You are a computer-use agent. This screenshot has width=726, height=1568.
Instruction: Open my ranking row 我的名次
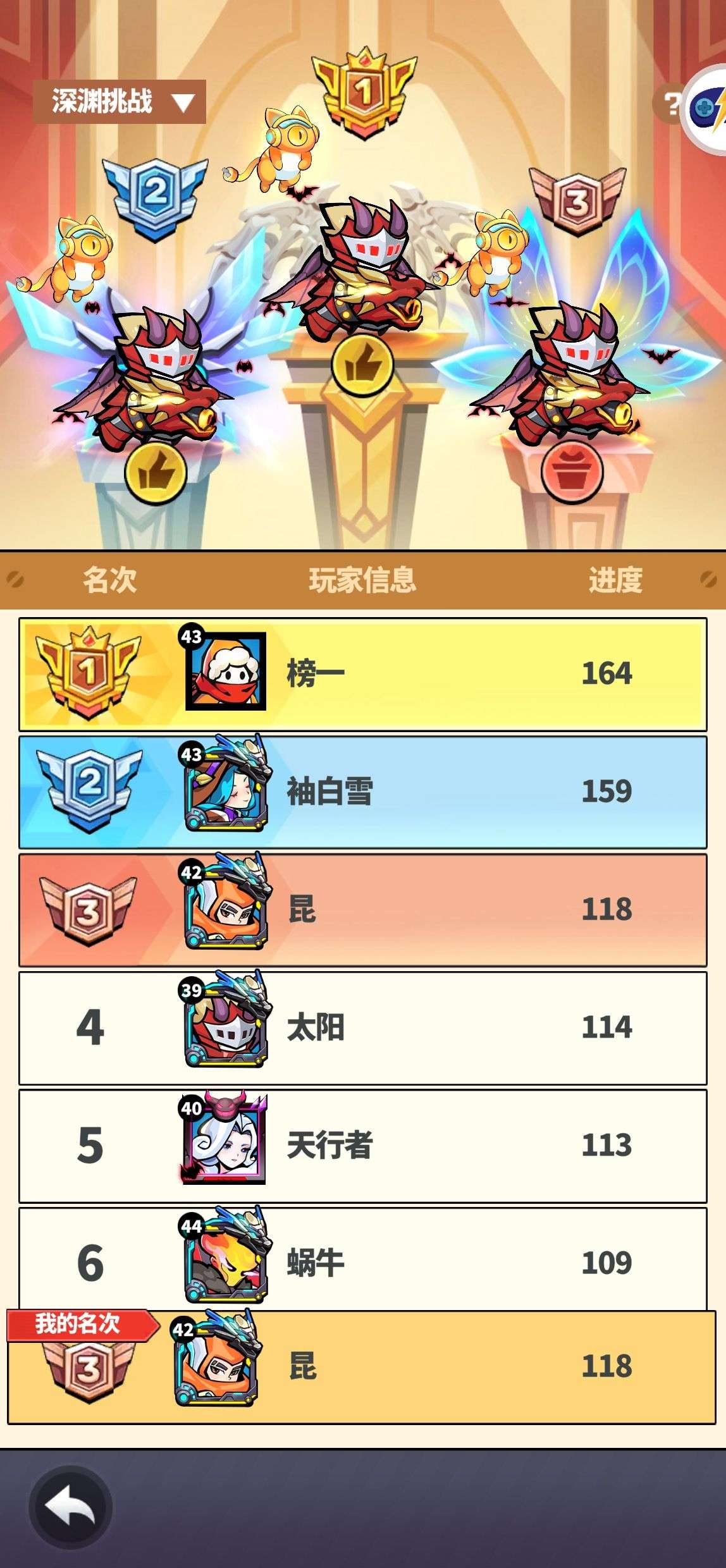(362, 1367)
